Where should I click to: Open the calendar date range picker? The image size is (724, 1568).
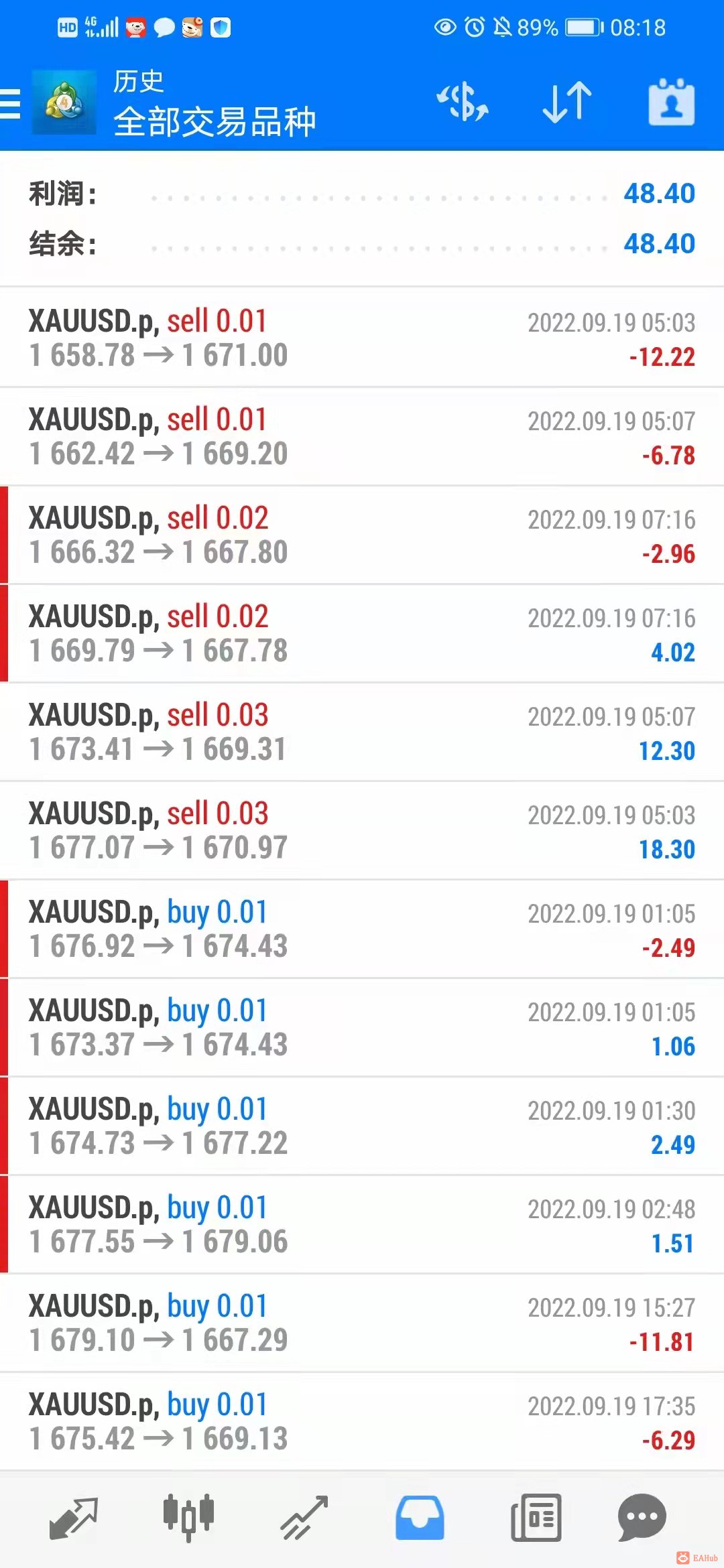click(x=671, y=102)
